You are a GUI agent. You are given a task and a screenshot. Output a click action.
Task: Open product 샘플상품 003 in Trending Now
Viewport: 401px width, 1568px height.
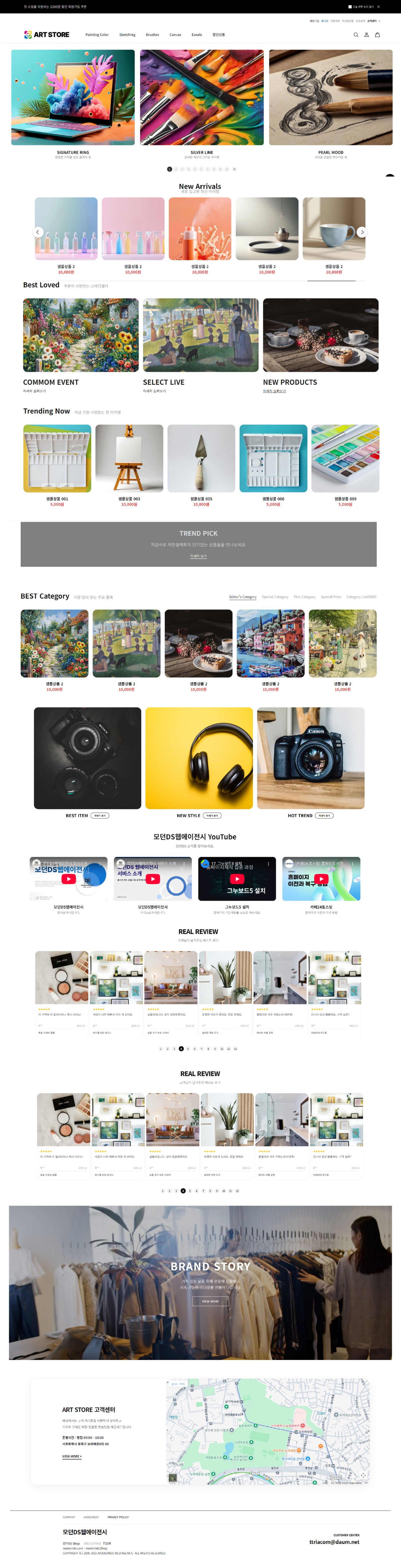(x=129, y=458)
